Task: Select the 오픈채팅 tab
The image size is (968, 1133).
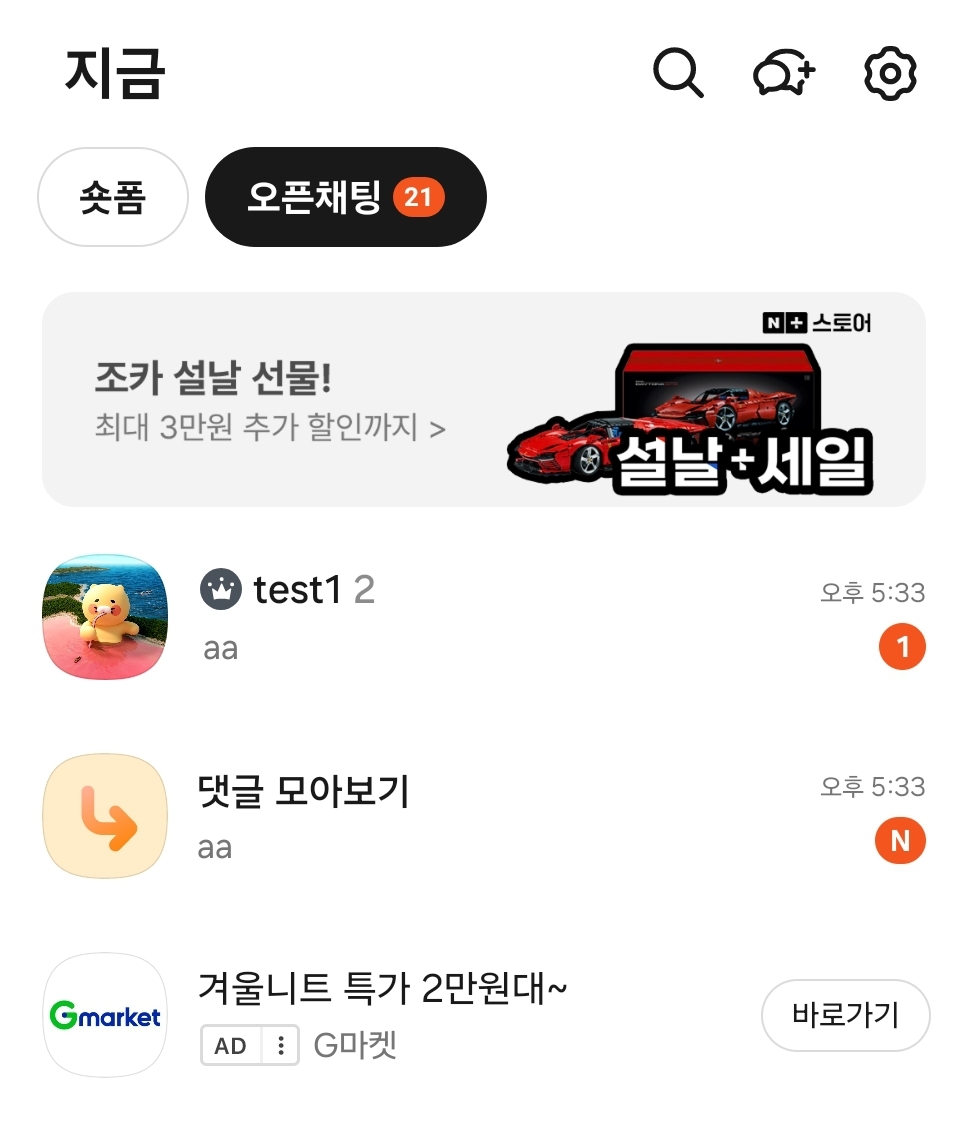Action: click(345, 197)
